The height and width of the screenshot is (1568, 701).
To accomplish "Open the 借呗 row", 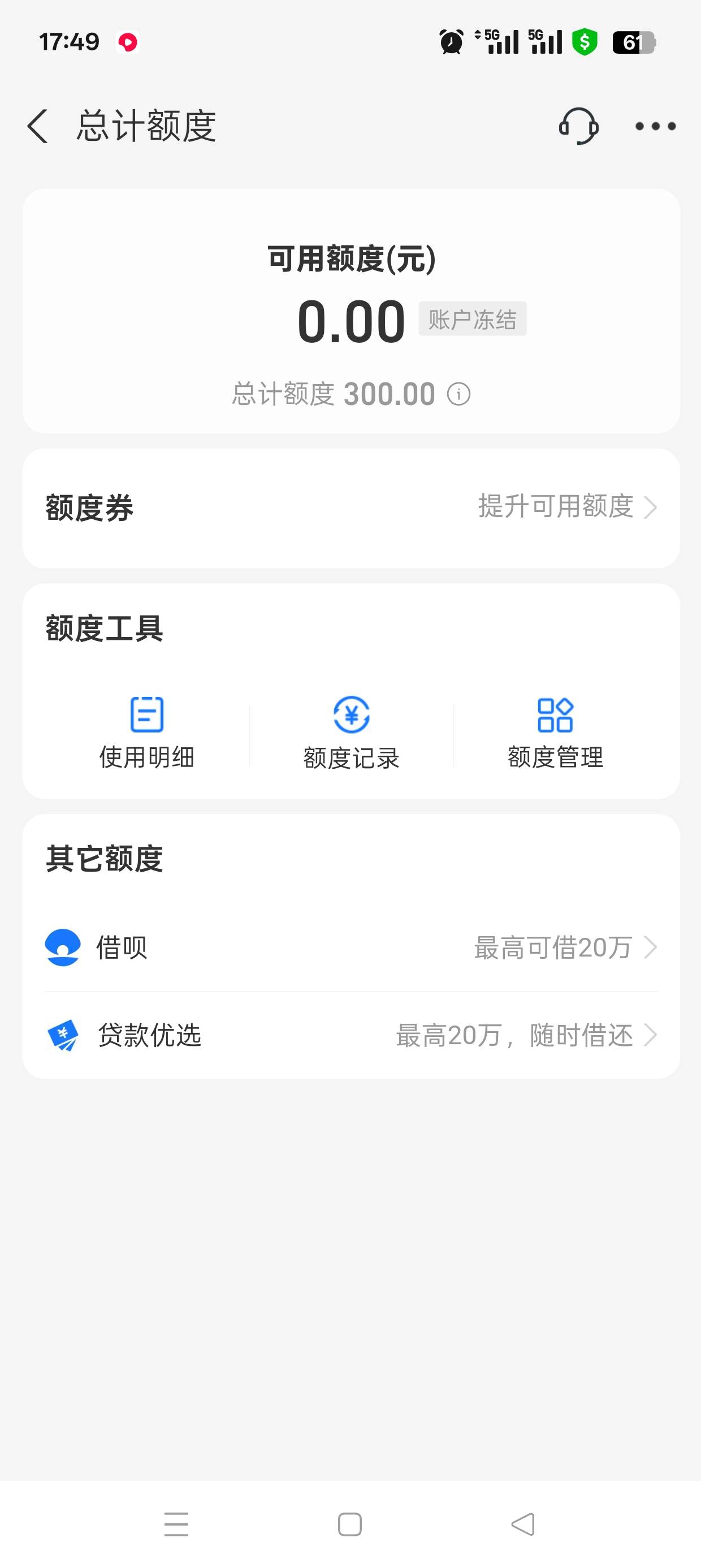I will (x=351, y=947).
